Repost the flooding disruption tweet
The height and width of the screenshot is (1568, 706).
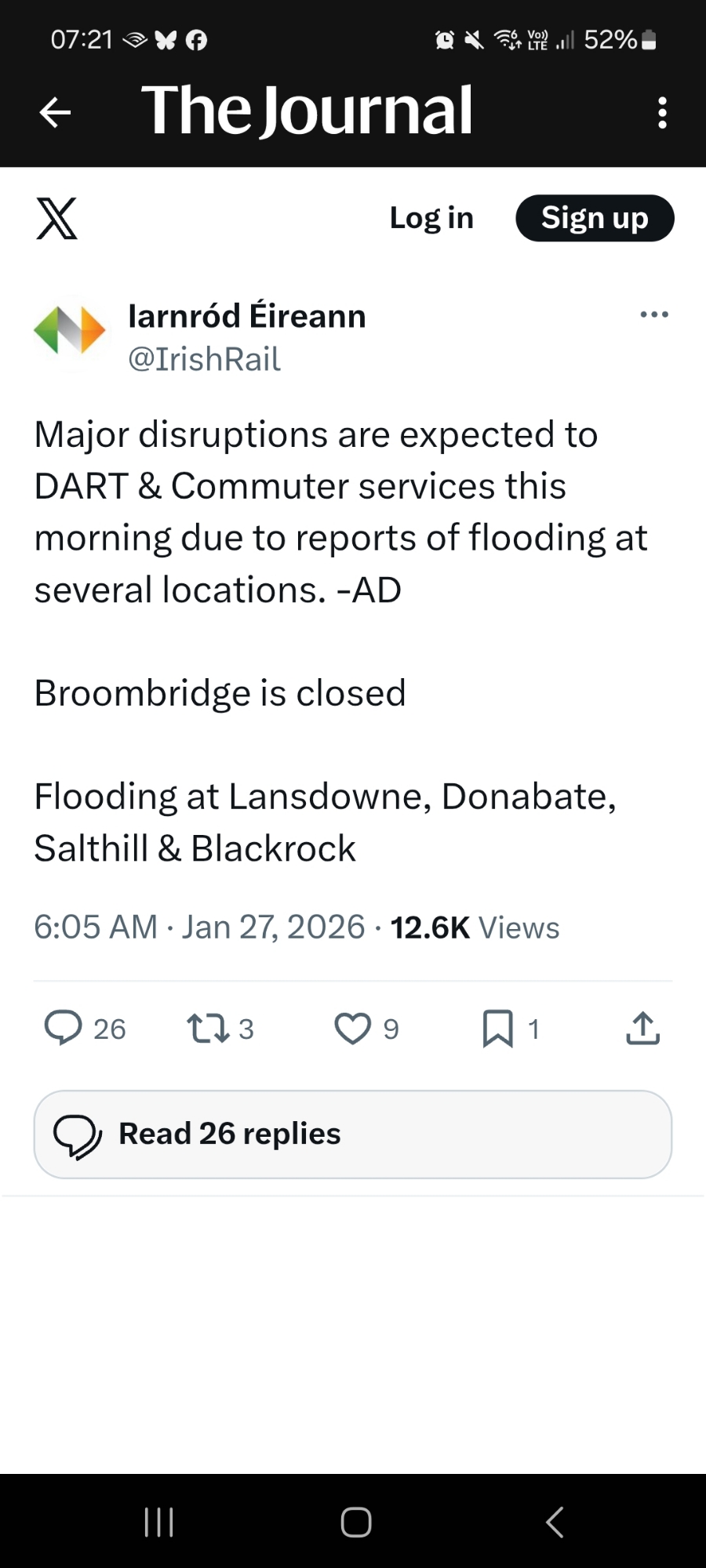coord(208,1028)
